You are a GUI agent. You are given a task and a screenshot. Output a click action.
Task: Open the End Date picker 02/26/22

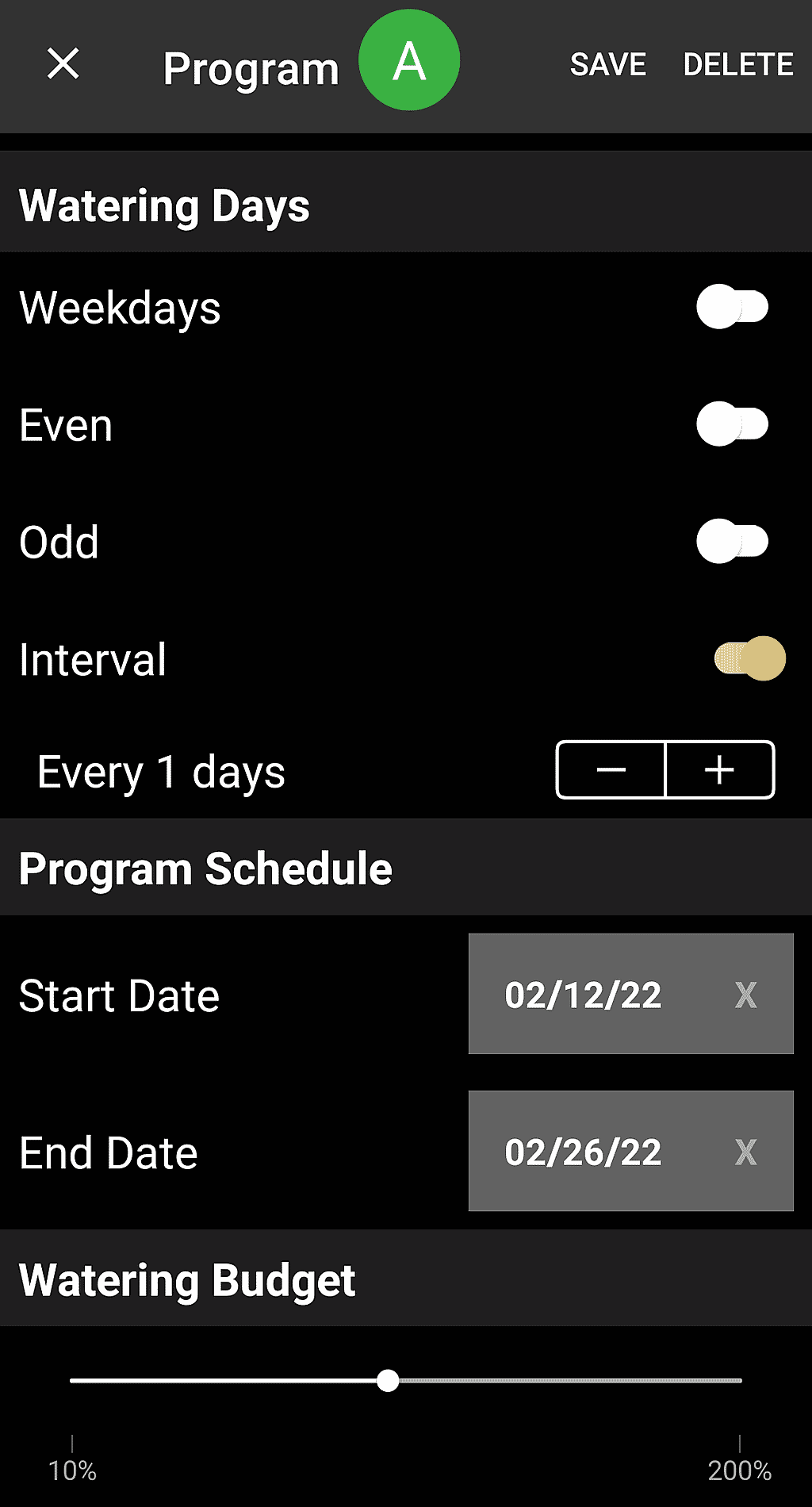tap(584, 1152)
